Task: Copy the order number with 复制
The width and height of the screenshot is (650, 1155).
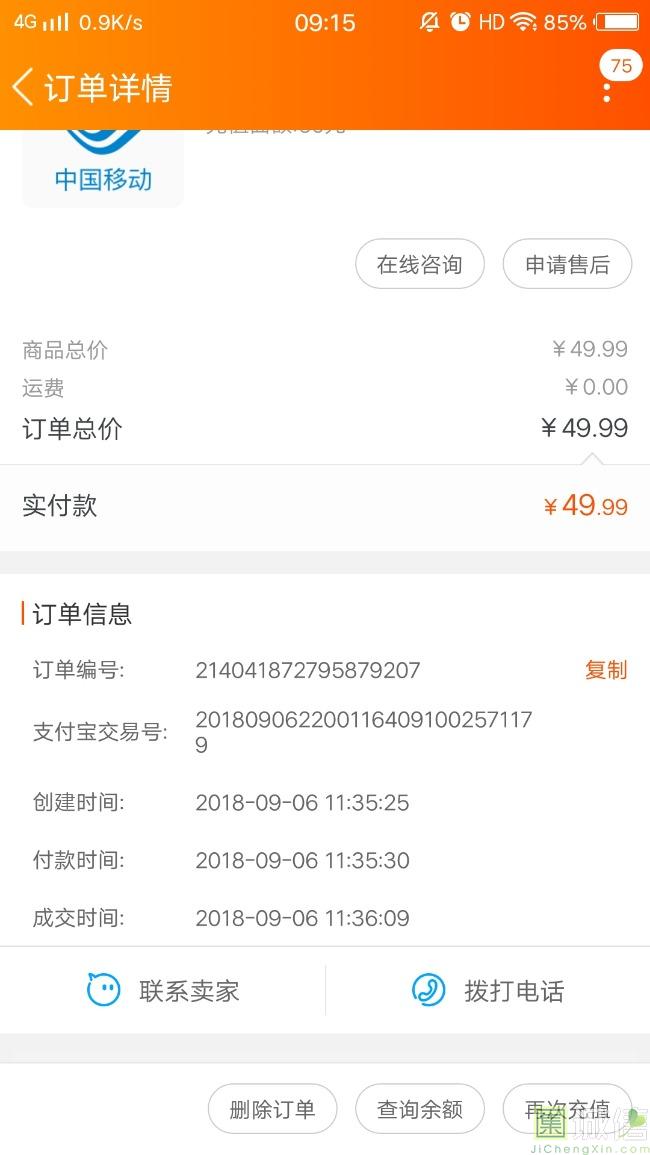Action: click(x=606, y=670)
